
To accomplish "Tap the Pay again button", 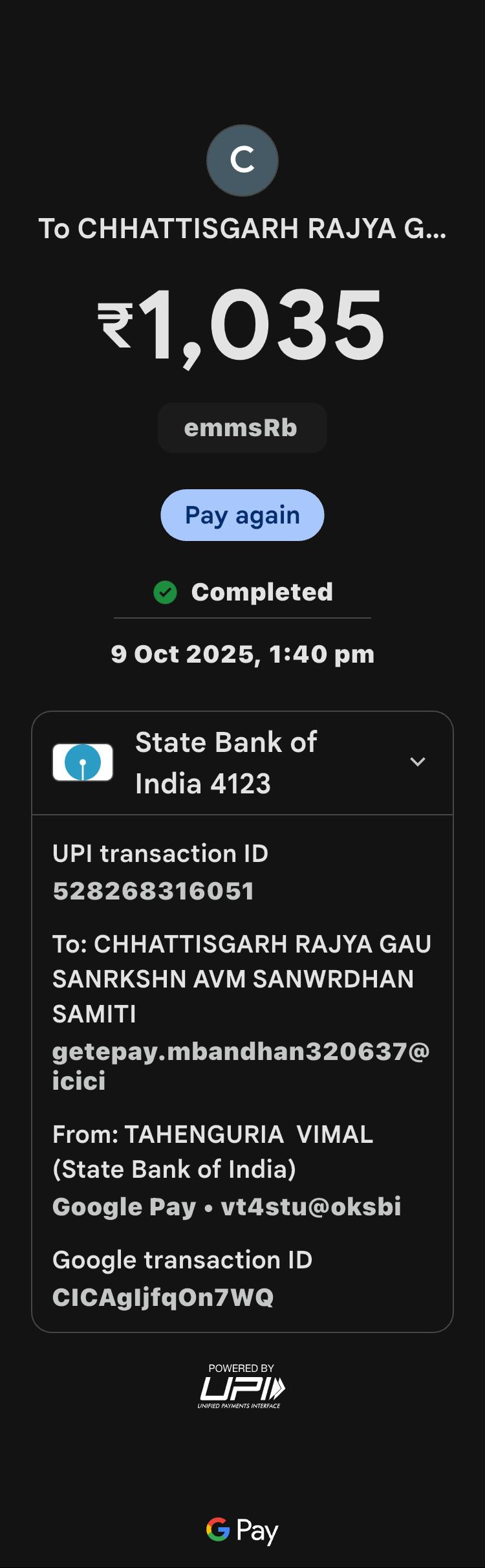I will pos(242,515).
